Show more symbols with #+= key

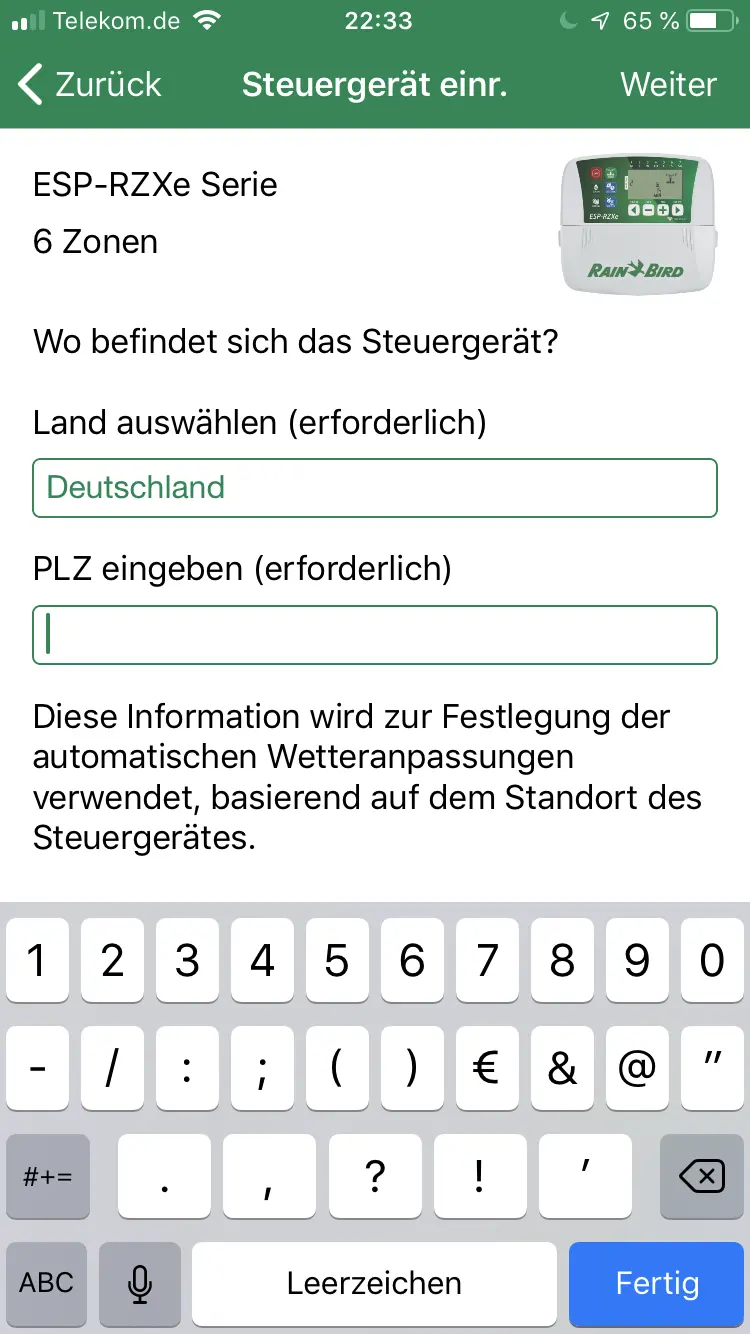46,1177
